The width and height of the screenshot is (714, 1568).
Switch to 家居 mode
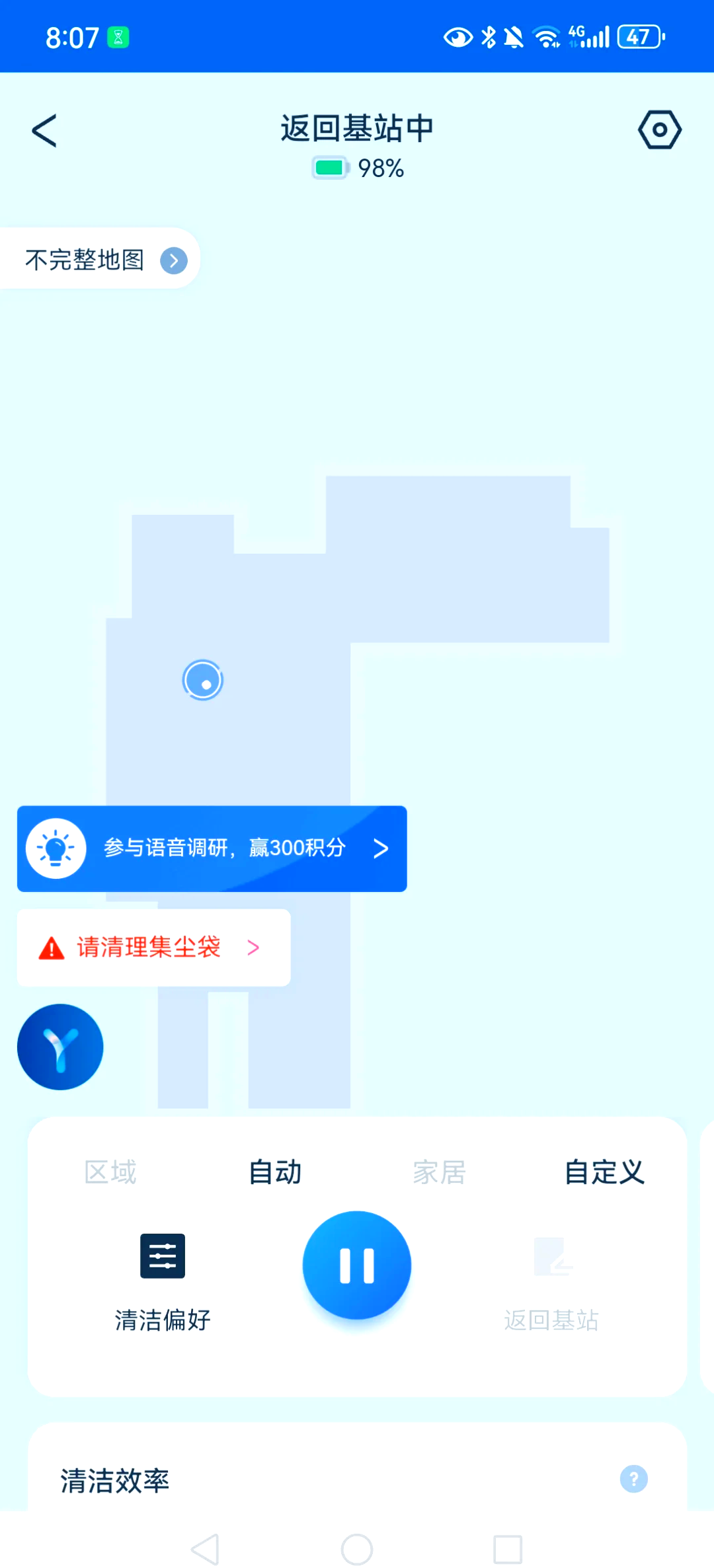coord(440,1172)
